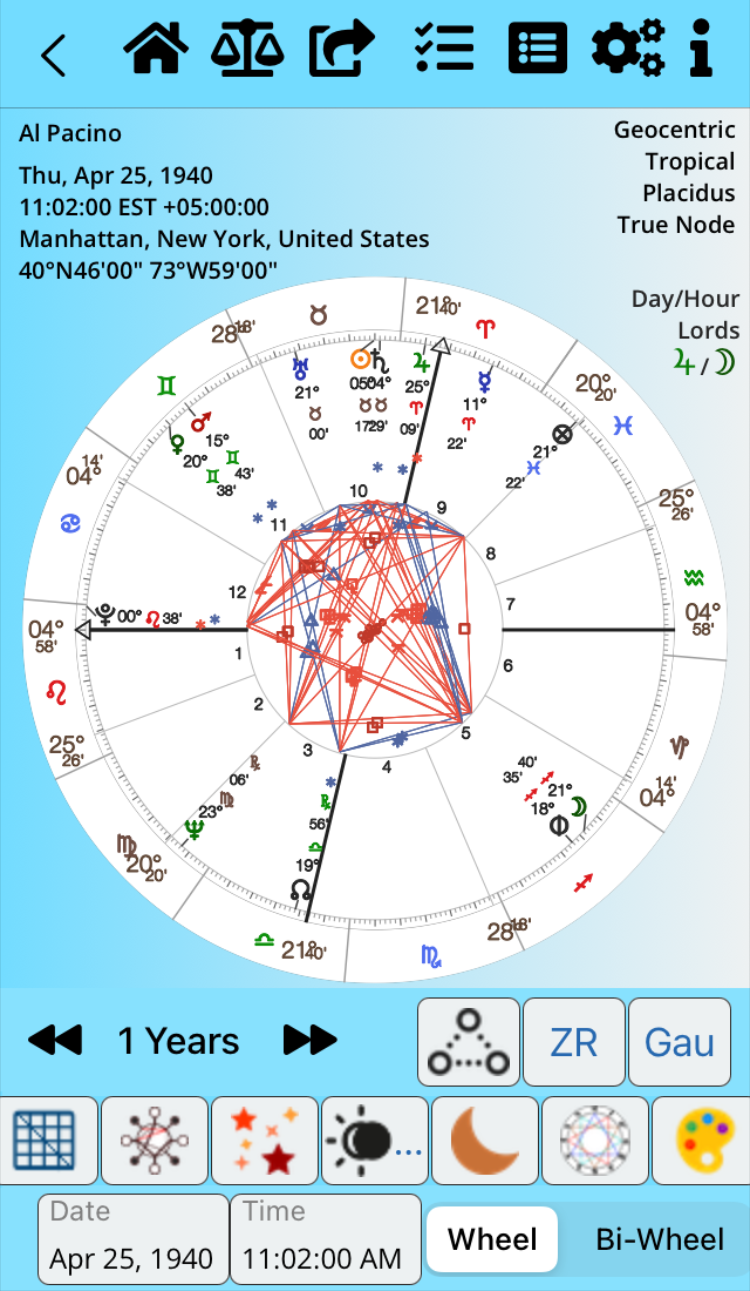The height and width of the screenshot is (1291, 750).
Task: Go back with the top-left arrow
Action: (x=53, y=54)
